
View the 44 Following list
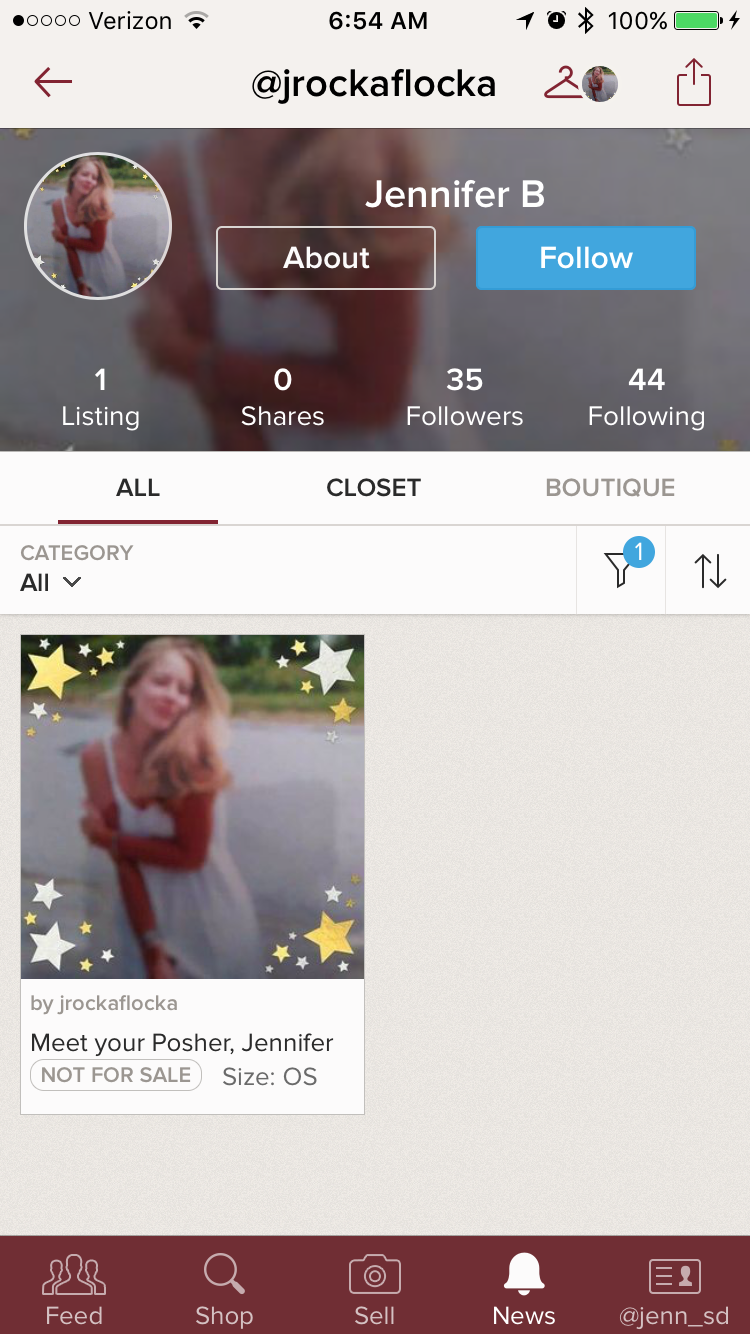point(646,397)
